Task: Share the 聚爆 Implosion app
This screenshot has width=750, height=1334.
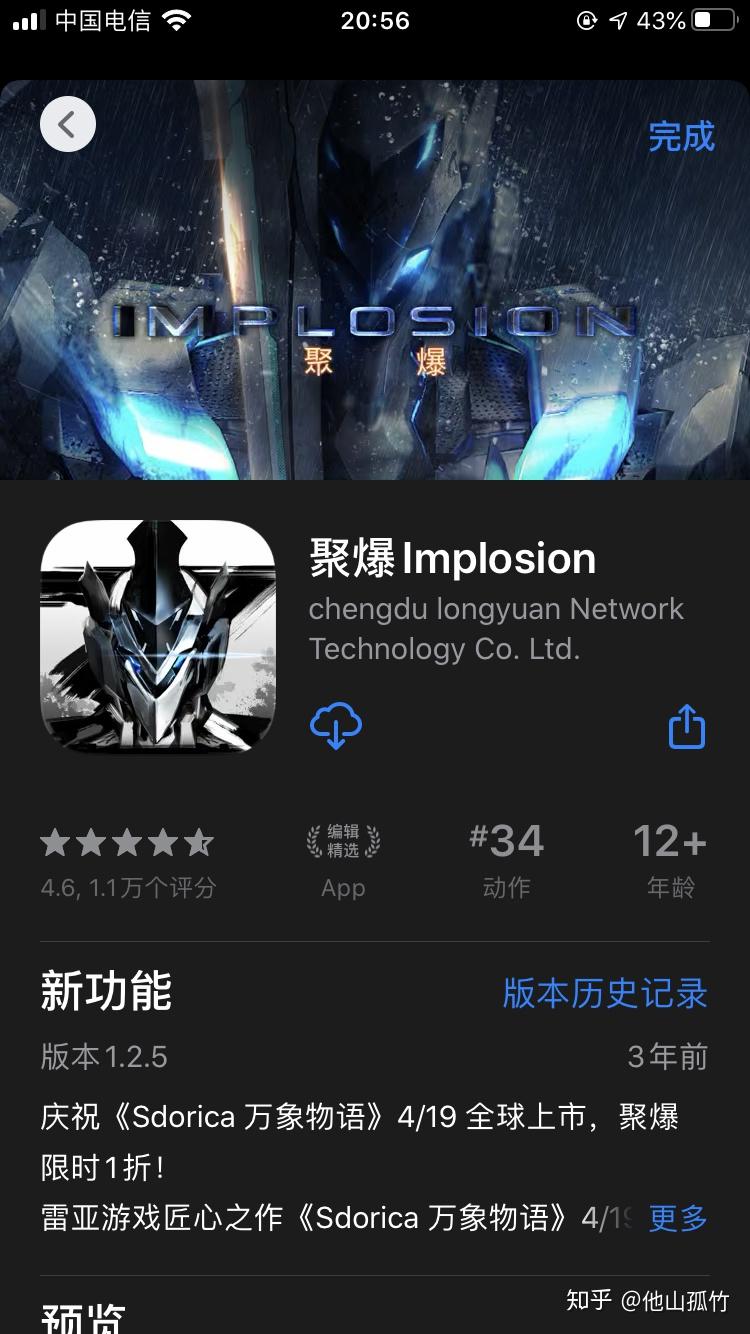Action: pyautogui.click(x=687, y=727)
